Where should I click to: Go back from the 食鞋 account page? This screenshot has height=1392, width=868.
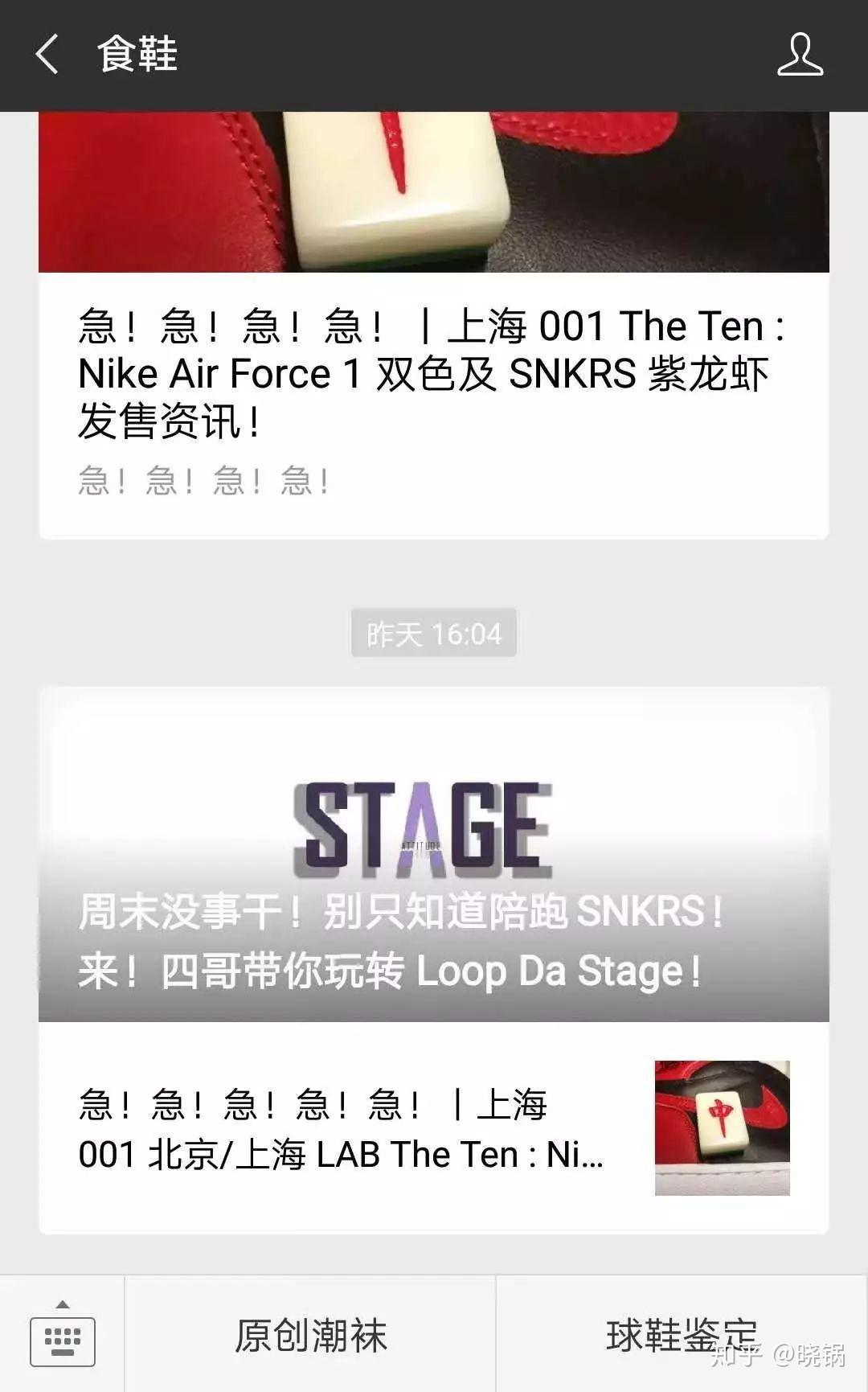[x=47, y=55]
